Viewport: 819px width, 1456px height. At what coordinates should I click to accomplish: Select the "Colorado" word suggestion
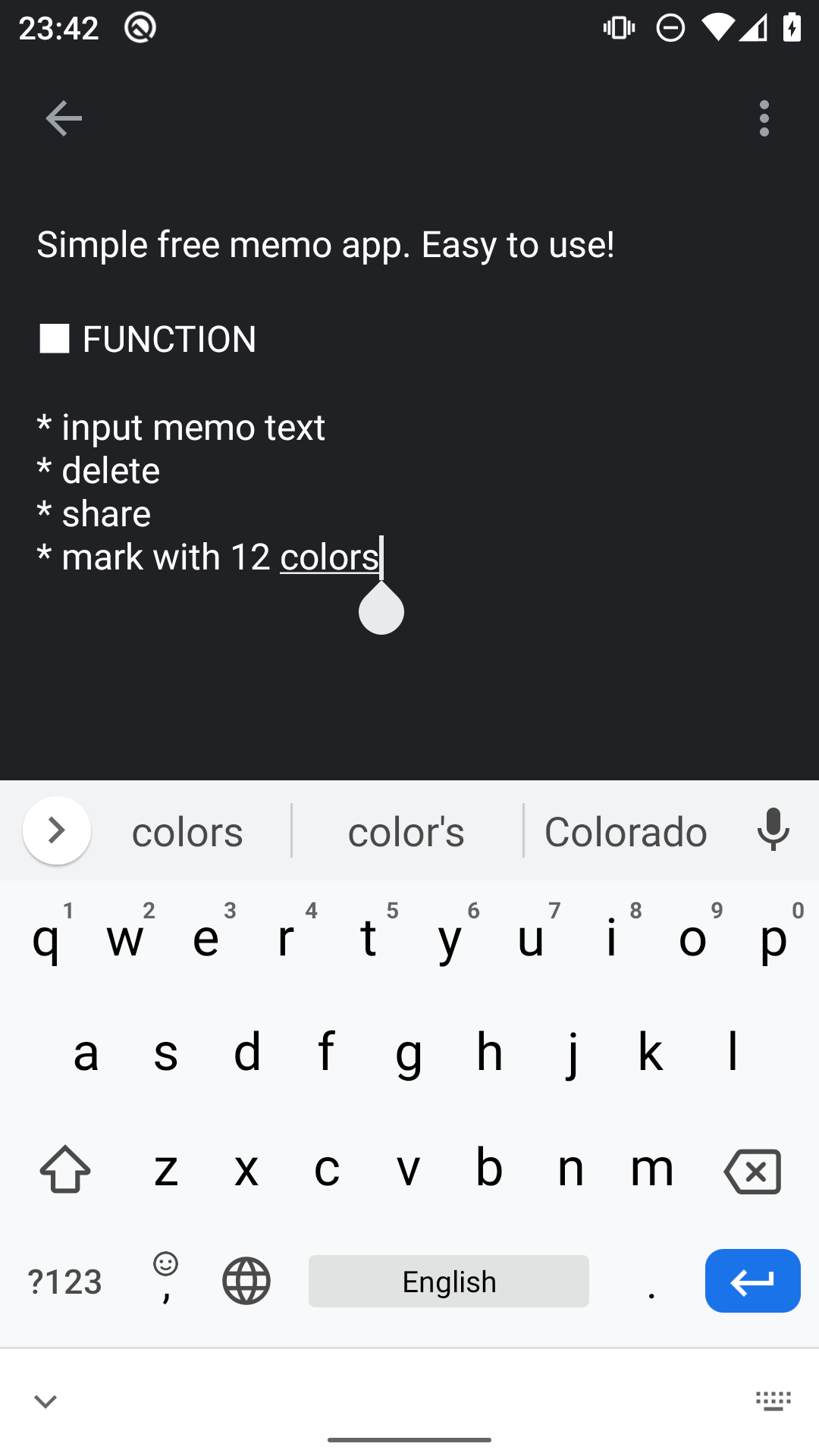626,832
